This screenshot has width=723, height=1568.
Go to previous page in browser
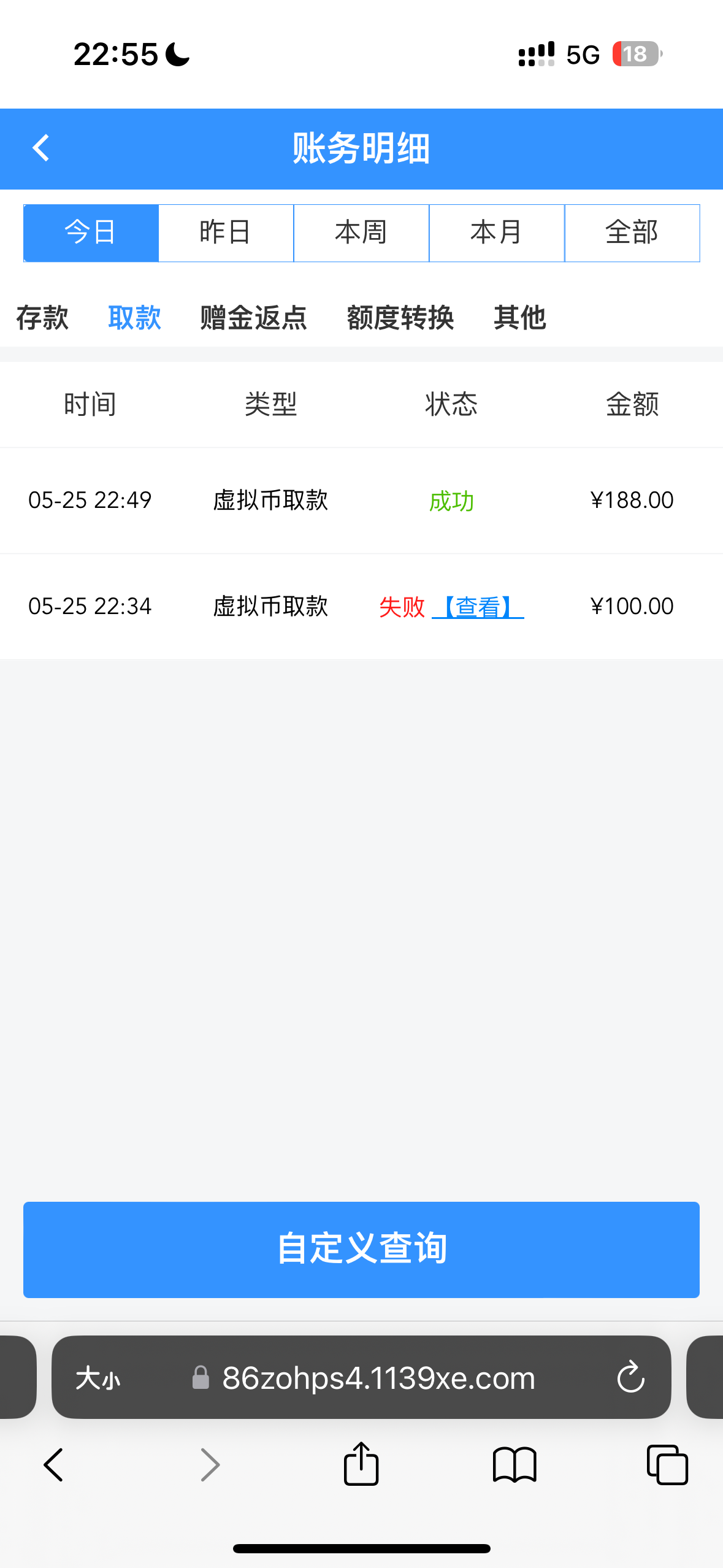click(54, 1464)
